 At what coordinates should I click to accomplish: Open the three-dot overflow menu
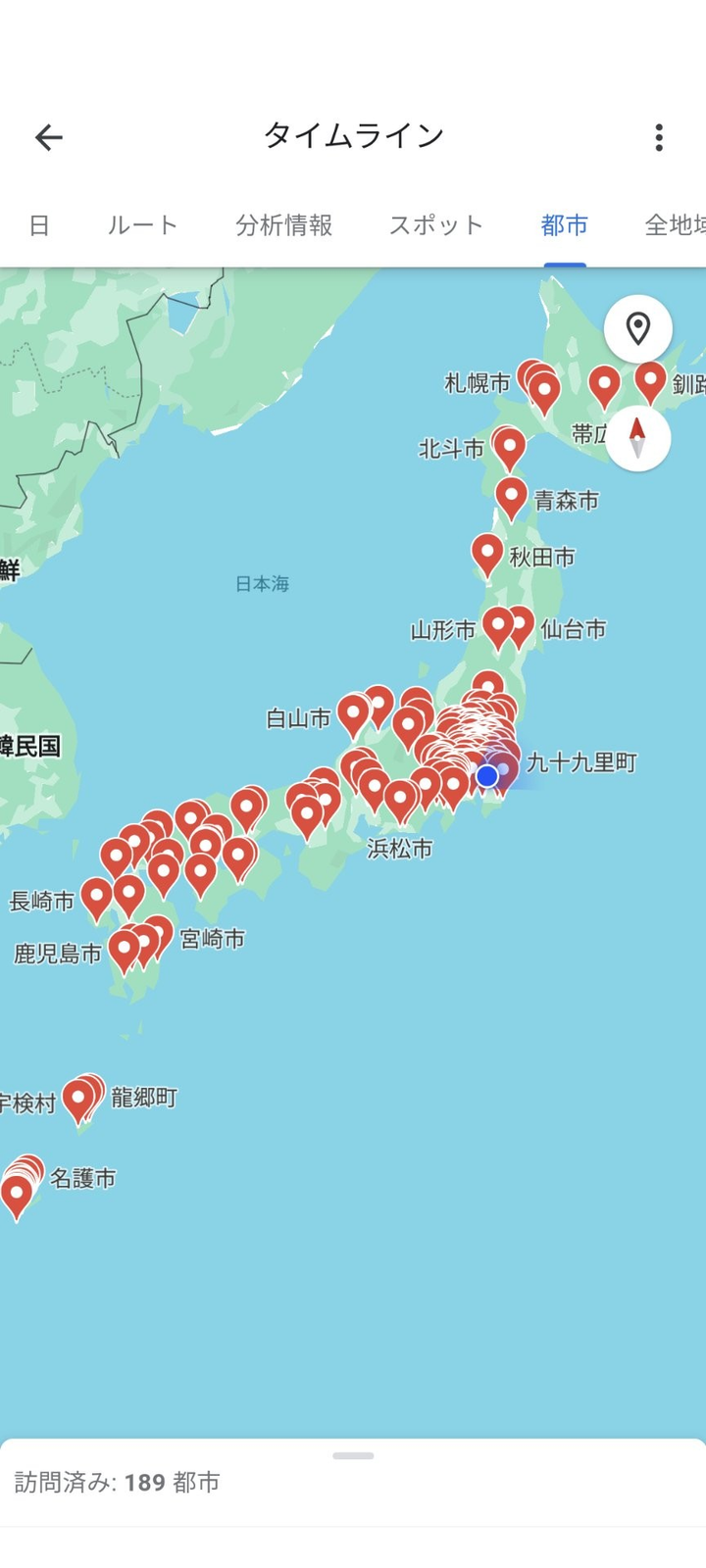pyautogui.click(x=659, y=137)
